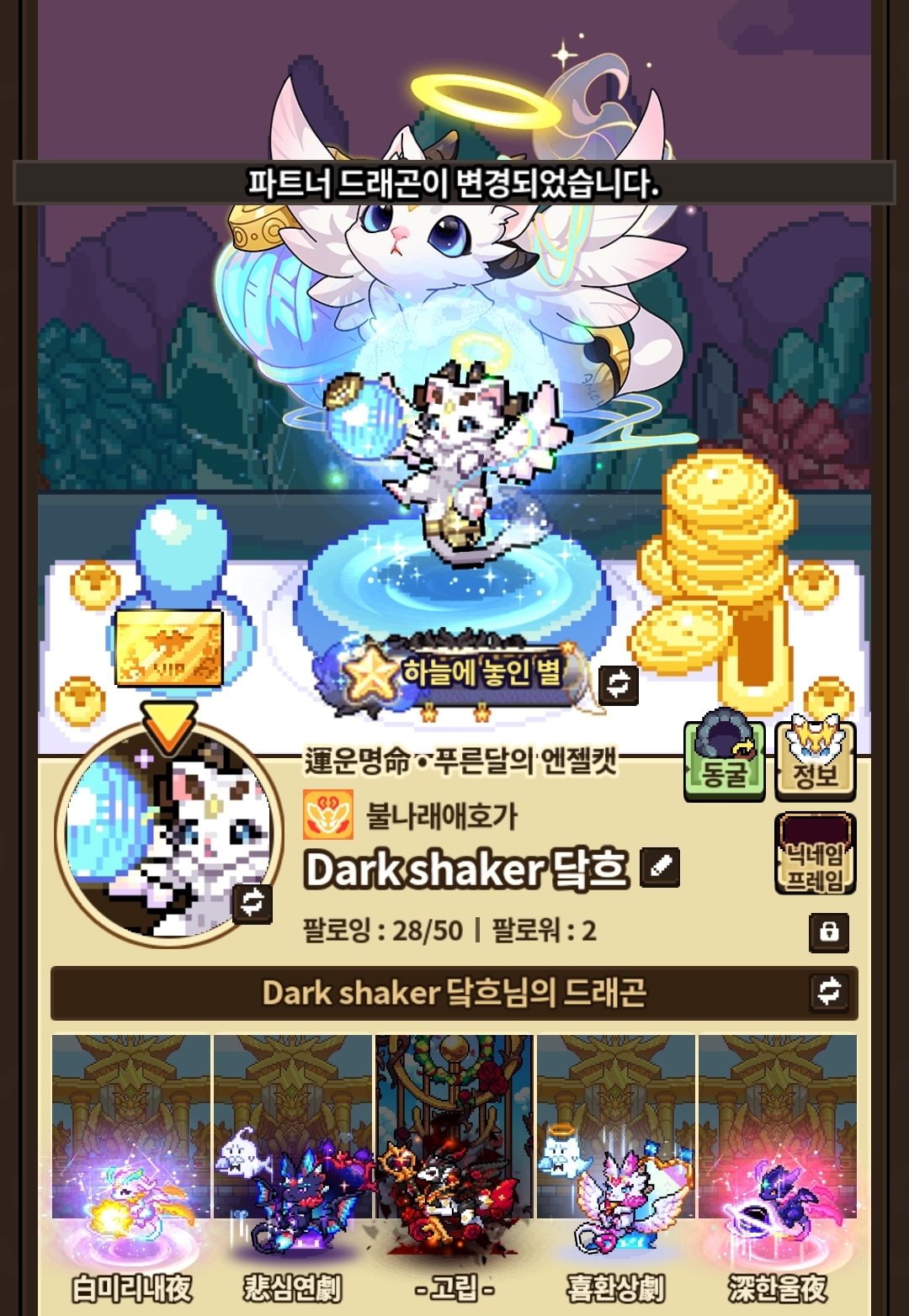Select the dragon 喜환상劇

[615, 1172]
